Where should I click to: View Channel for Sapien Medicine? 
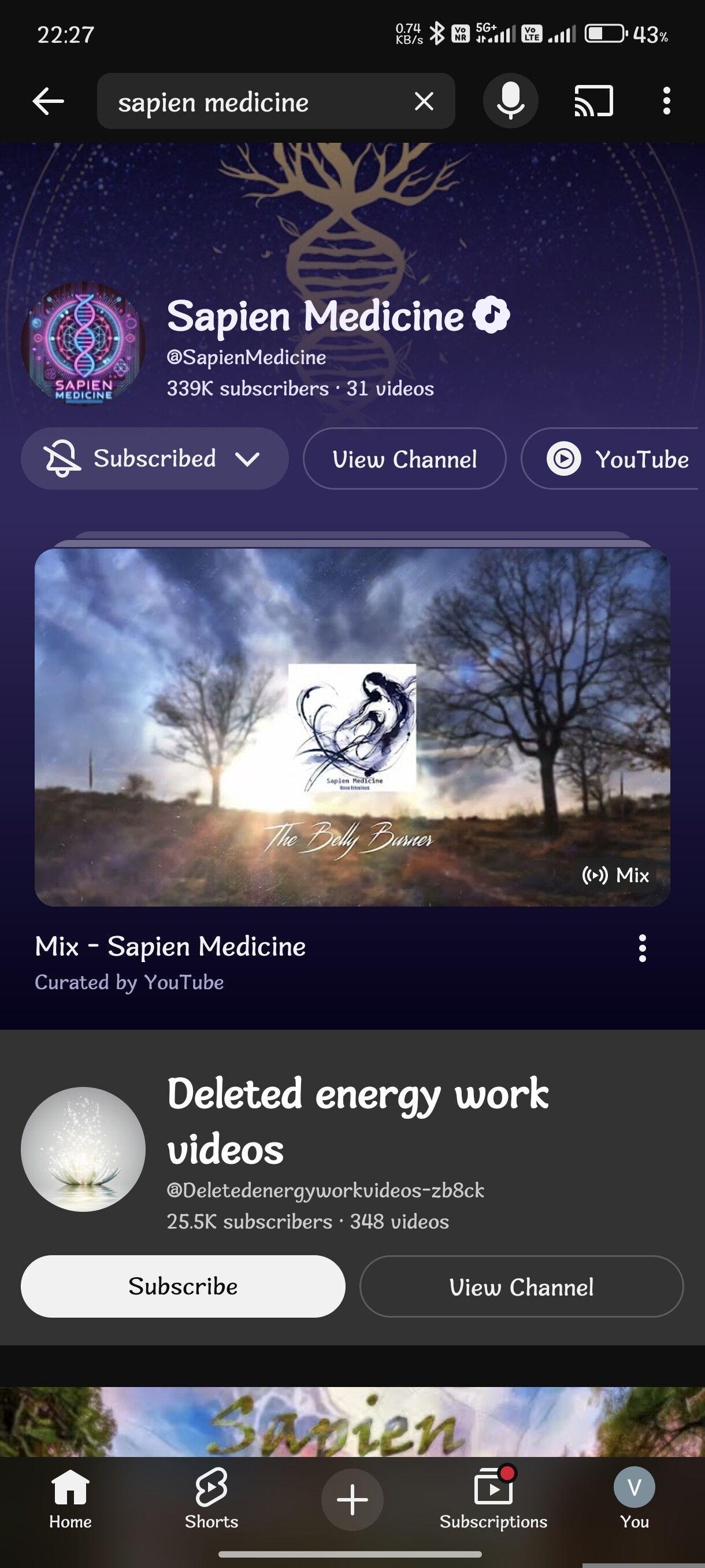click(x=405, y=459)
